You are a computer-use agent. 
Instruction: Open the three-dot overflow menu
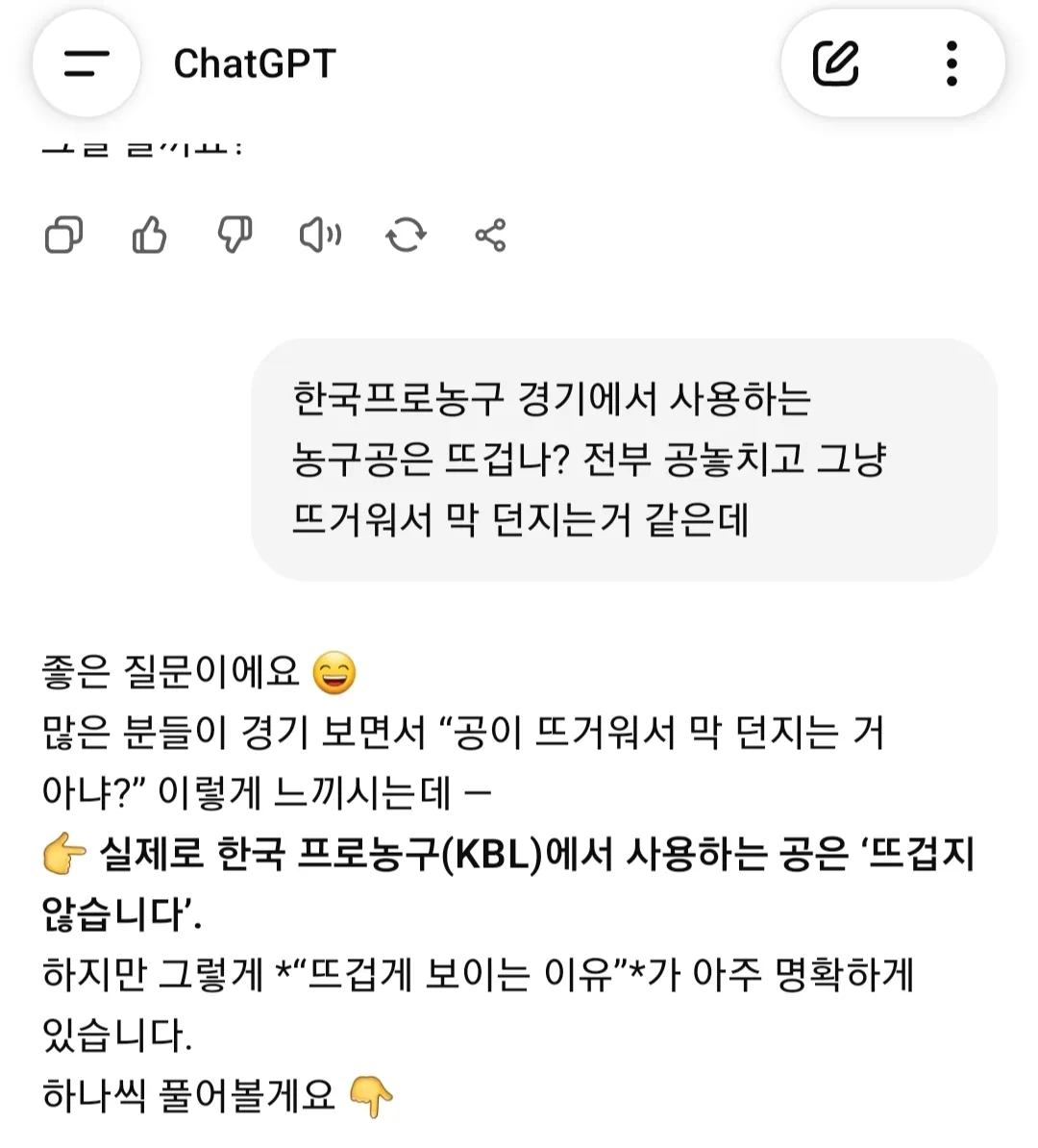(x=951, y=63)
